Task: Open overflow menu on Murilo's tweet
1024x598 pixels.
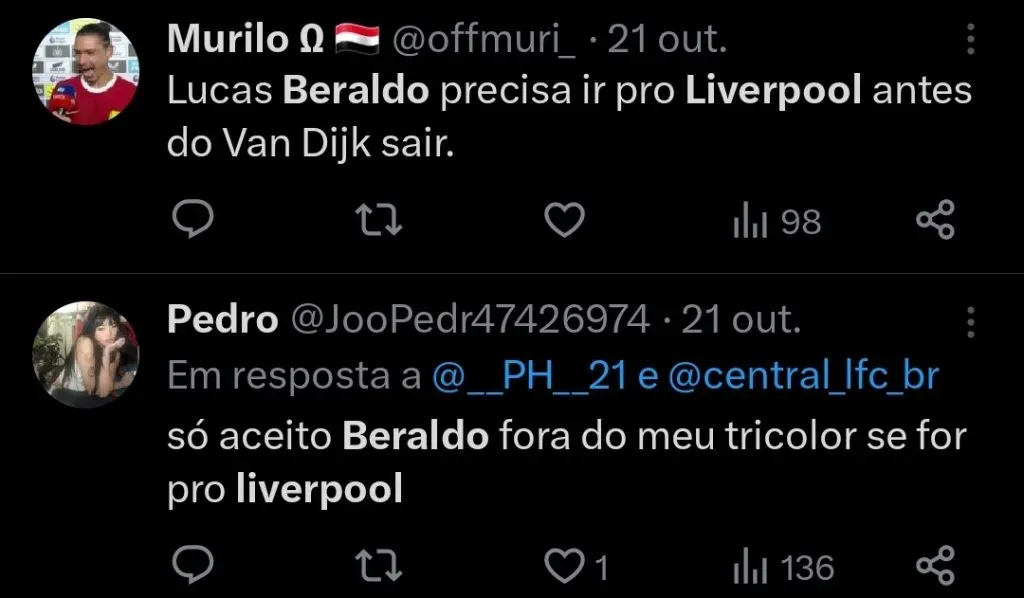Action: coord(970,39)
